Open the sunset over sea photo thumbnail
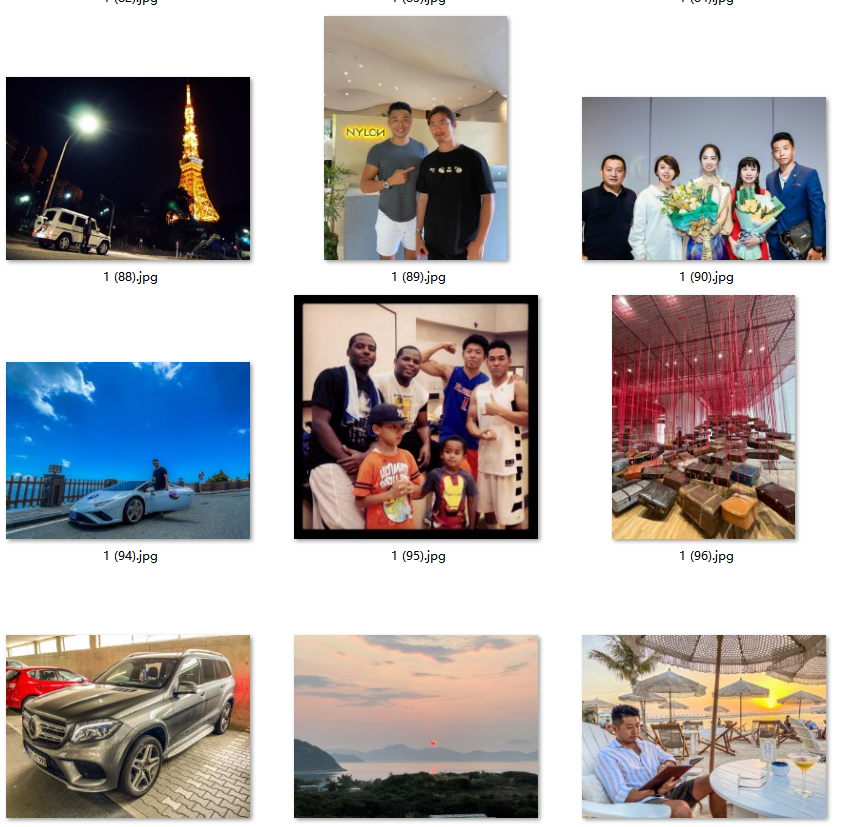852x827 pixels. point(416,726)
